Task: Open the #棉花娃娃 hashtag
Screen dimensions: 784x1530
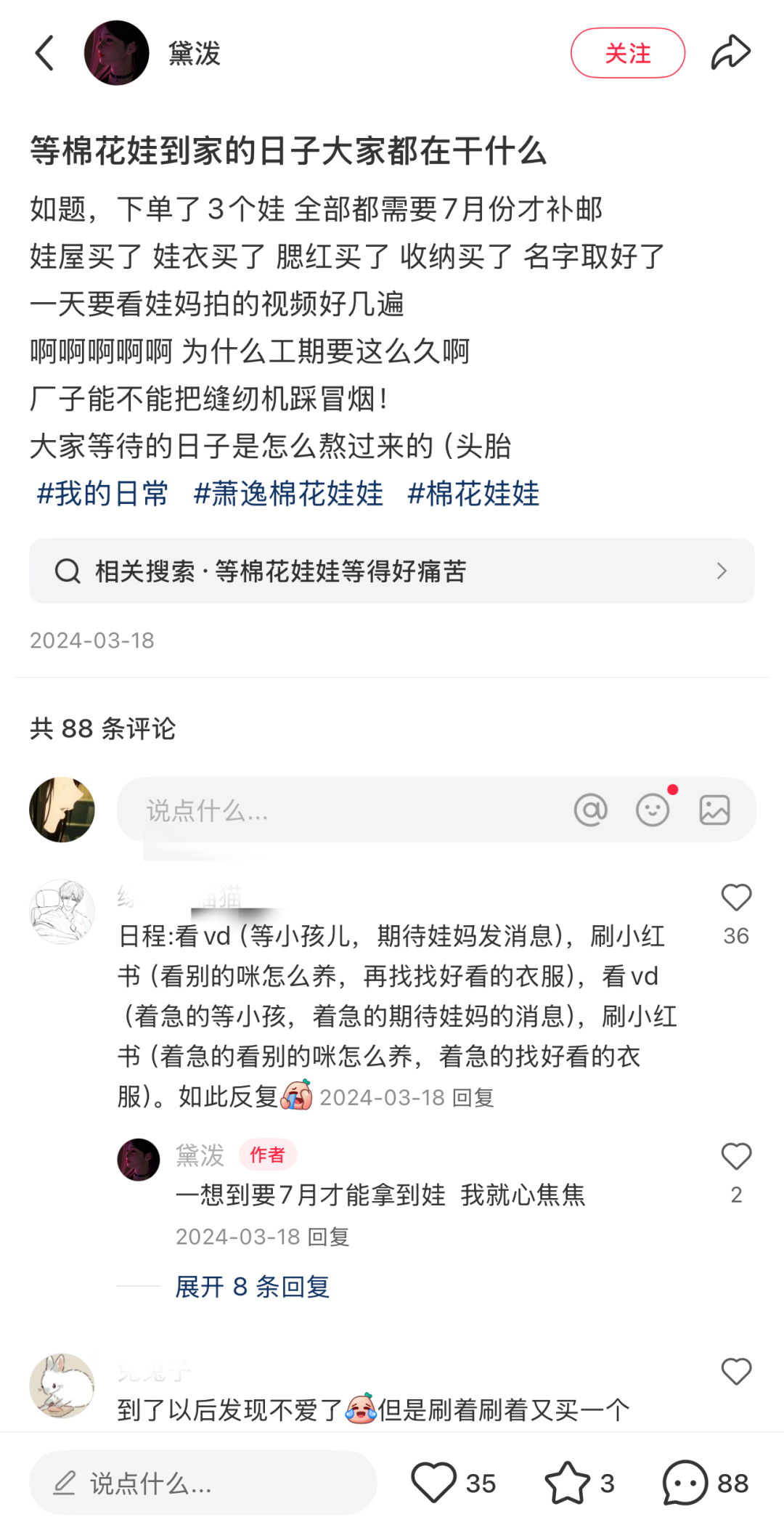Action: 473,494
